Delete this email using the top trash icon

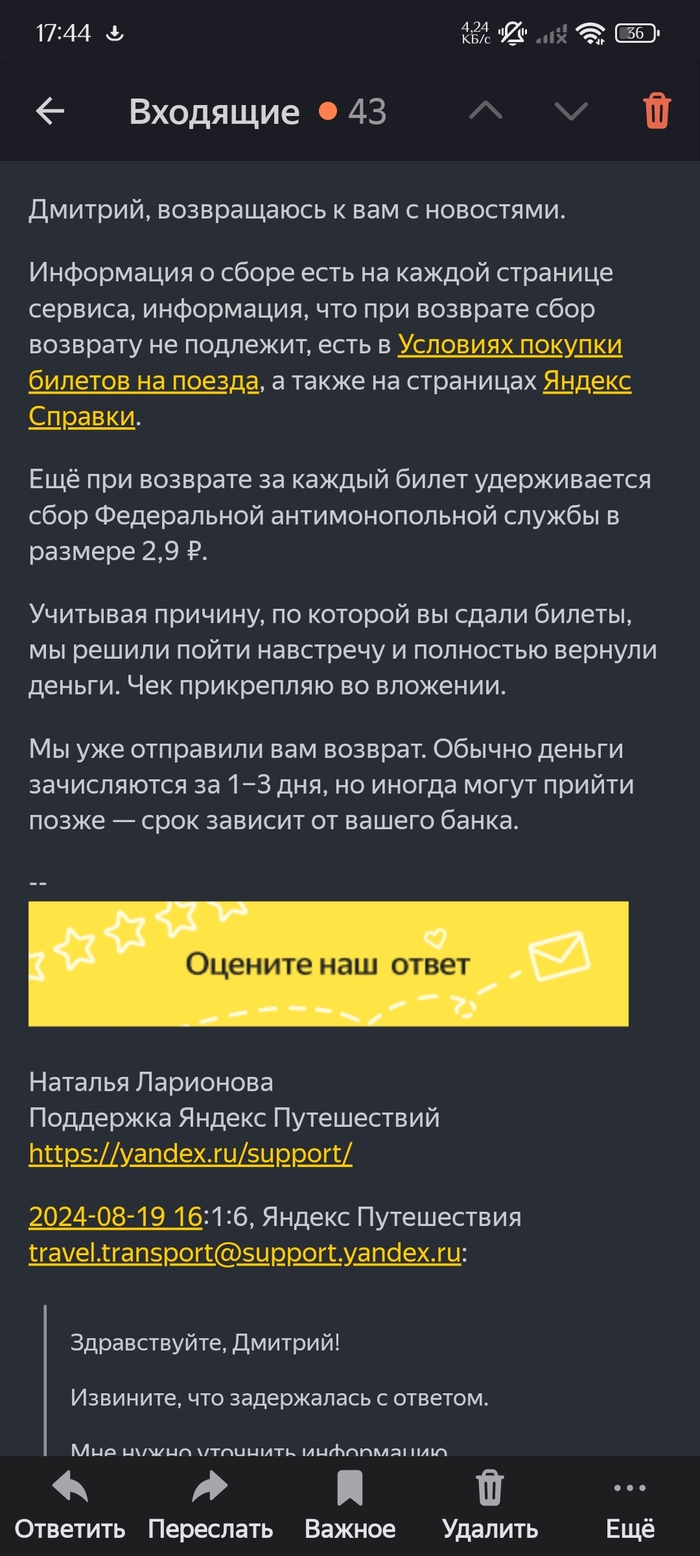(657, 111)
